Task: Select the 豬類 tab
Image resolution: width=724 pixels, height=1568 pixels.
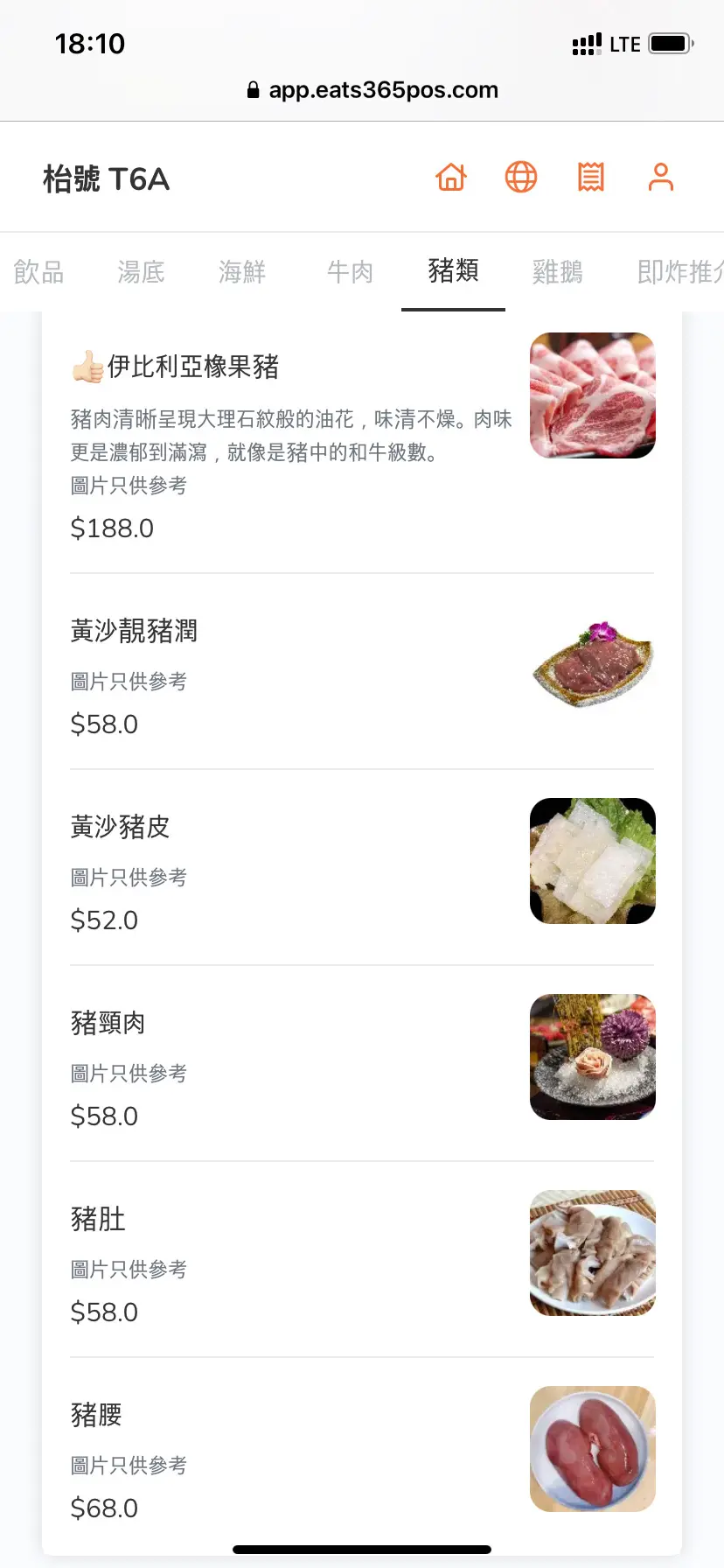Action: tap(453, 270)
